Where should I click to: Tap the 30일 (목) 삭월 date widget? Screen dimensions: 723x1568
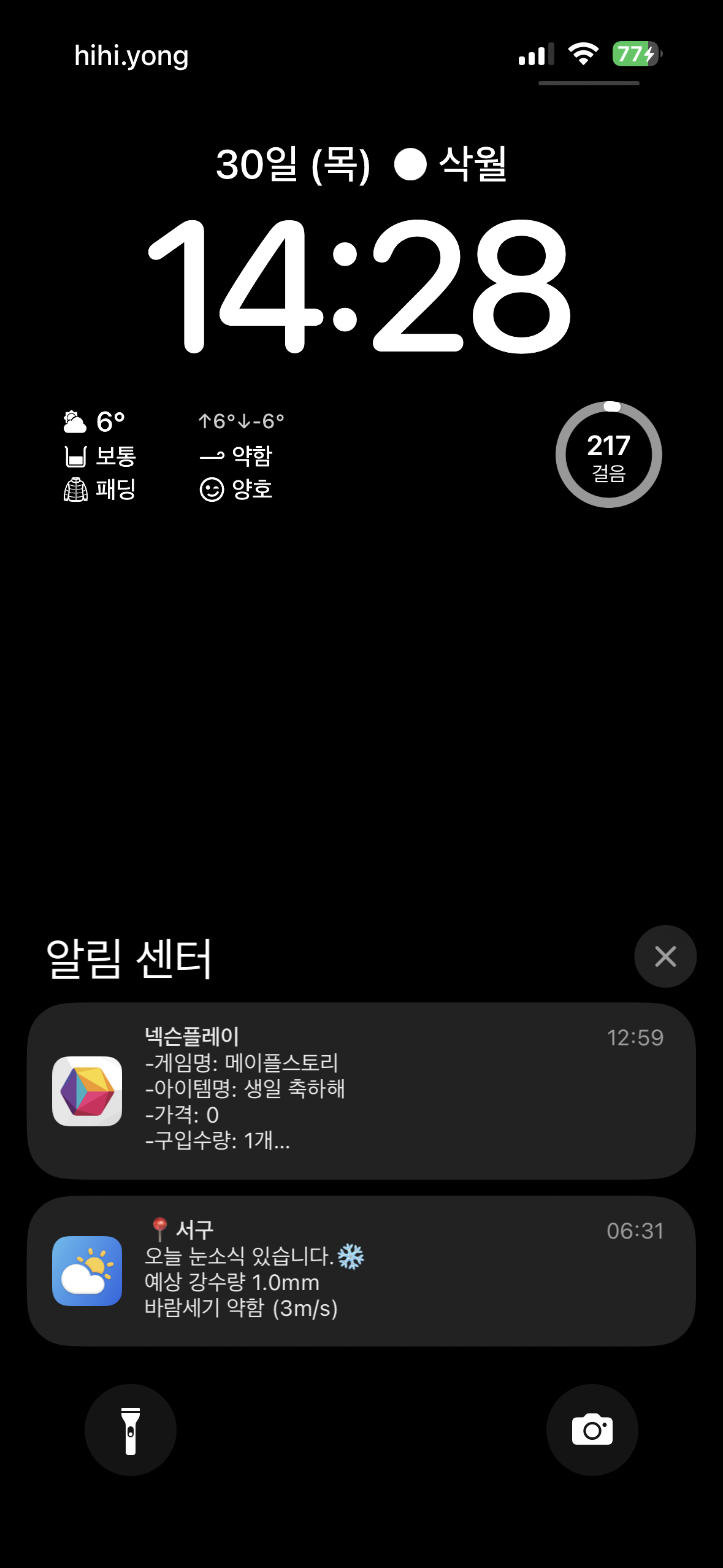(361, 164)
